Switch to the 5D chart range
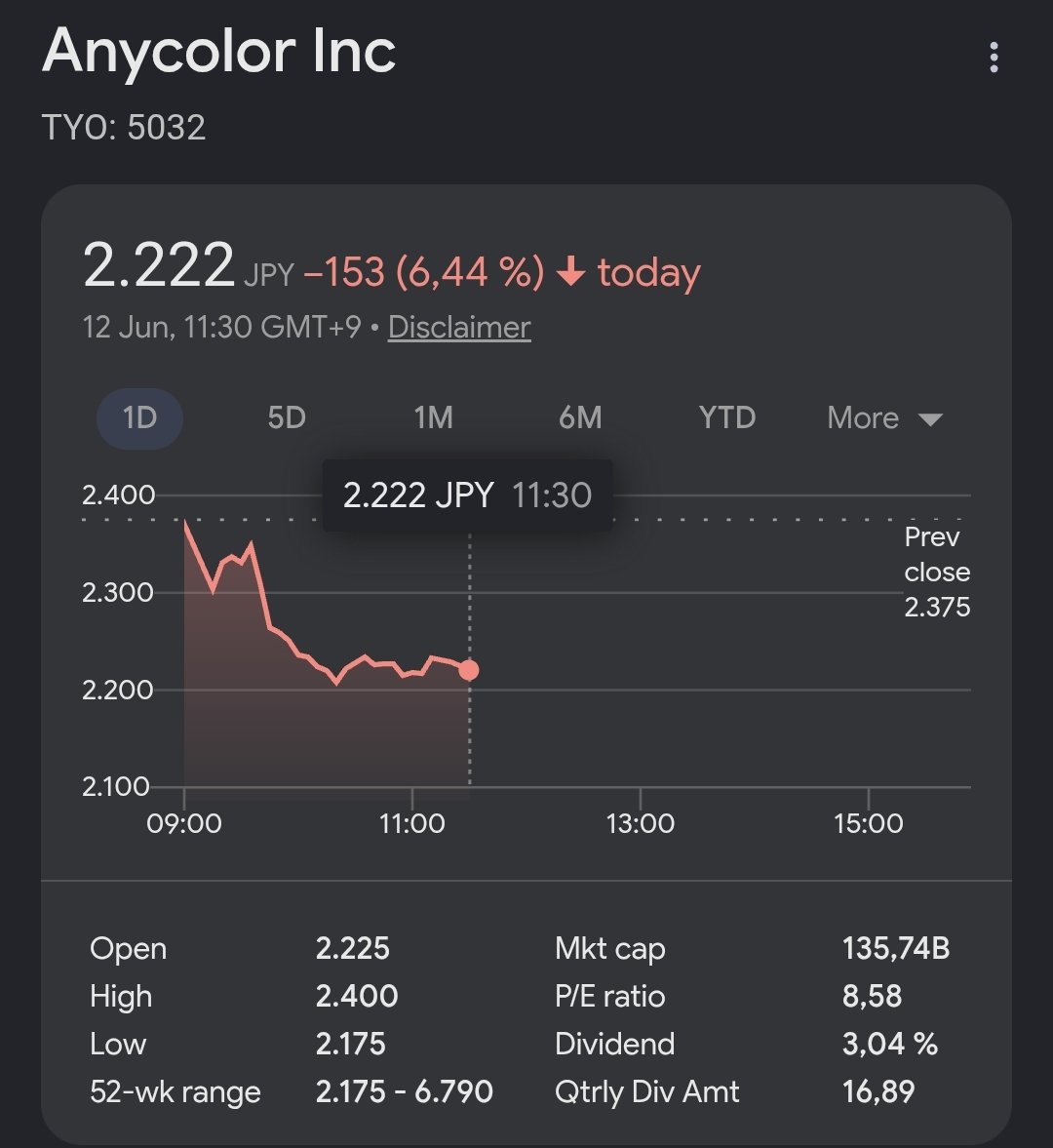The width and height of the screenshot is (1053, 1148). click(x=286, y=418)
